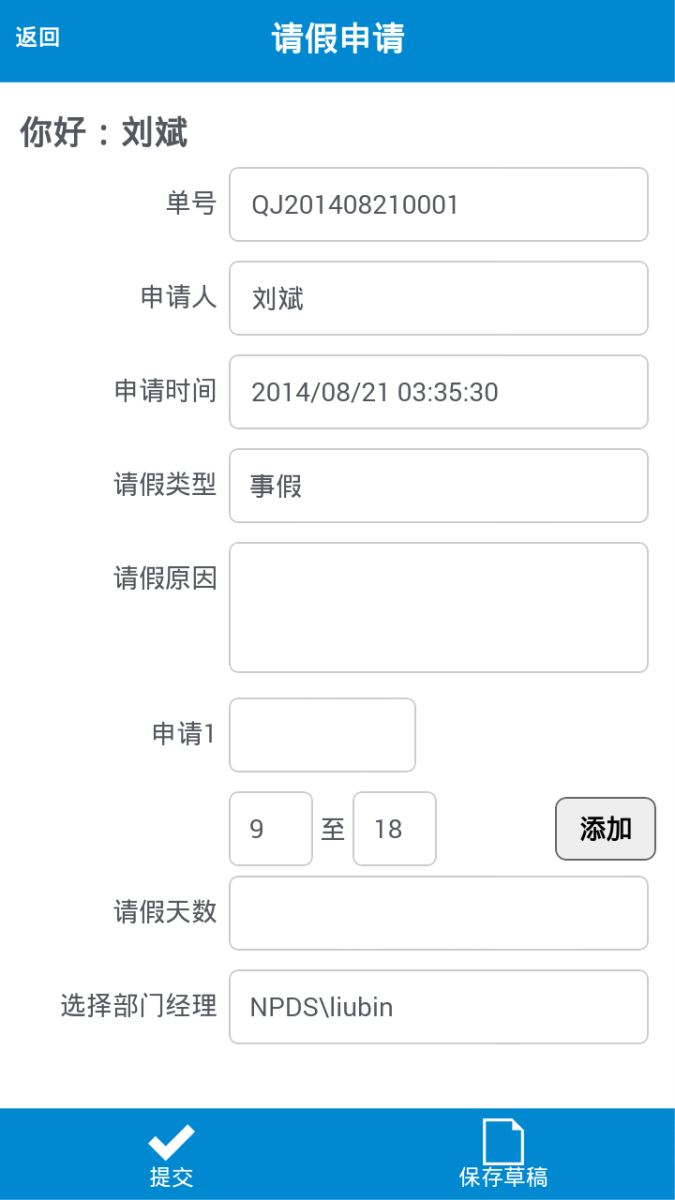Edit the 单号 field

[438, 205]
